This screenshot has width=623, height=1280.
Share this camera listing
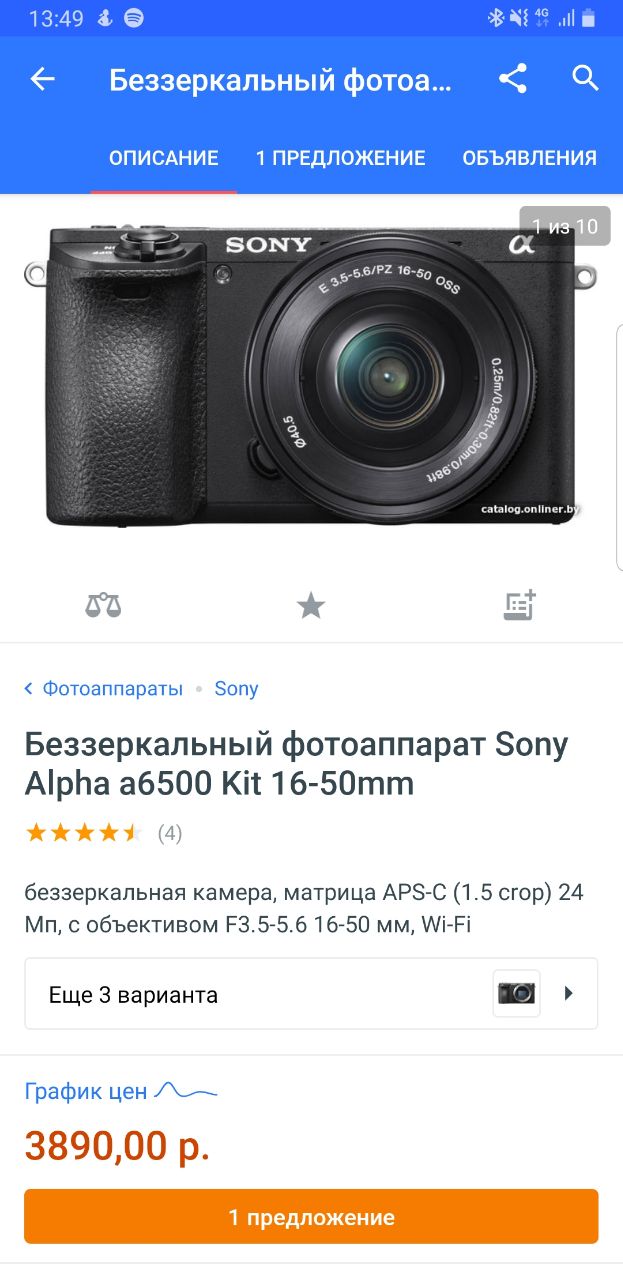coord(513,79)
